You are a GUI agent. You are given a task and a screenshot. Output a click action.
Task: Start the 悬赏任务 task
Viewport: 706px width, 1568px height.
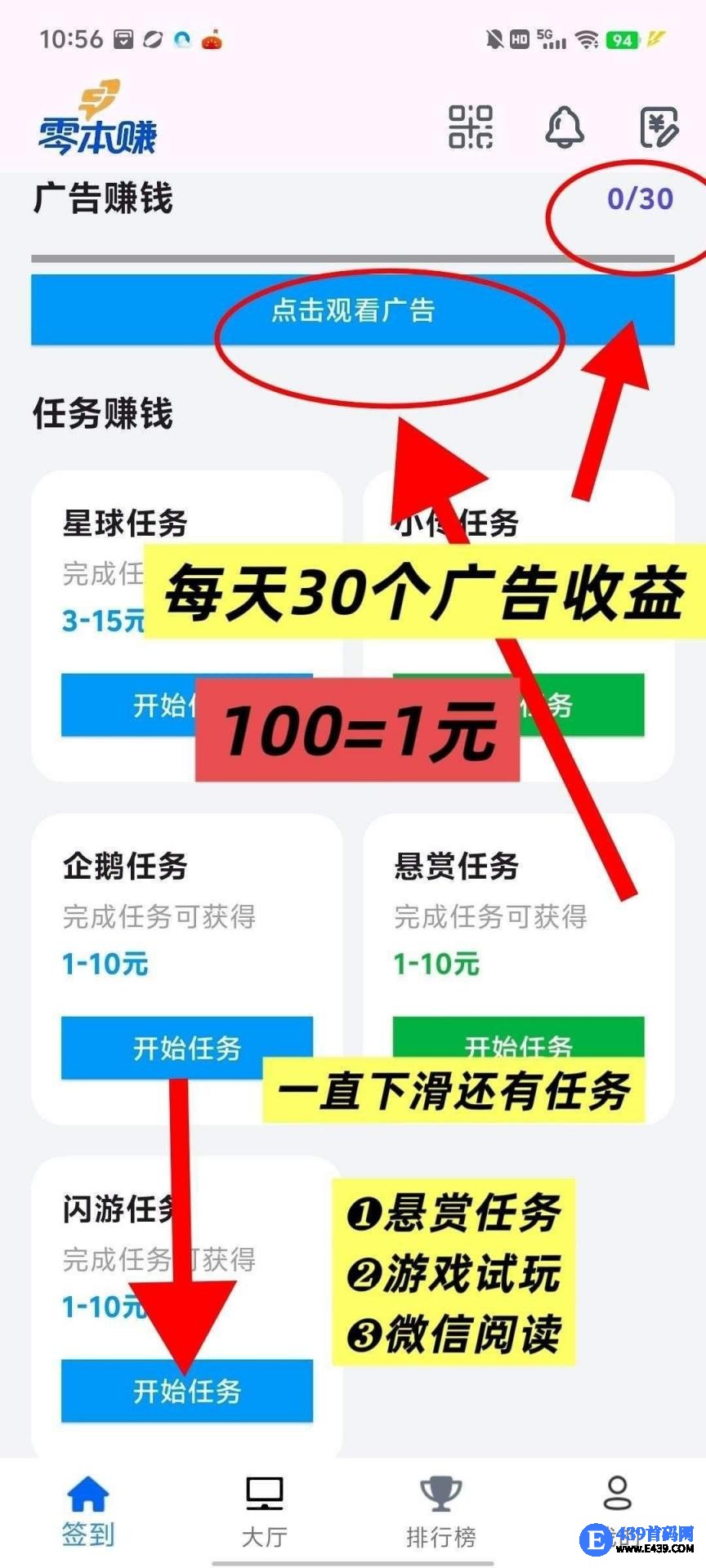(518, 1037)
